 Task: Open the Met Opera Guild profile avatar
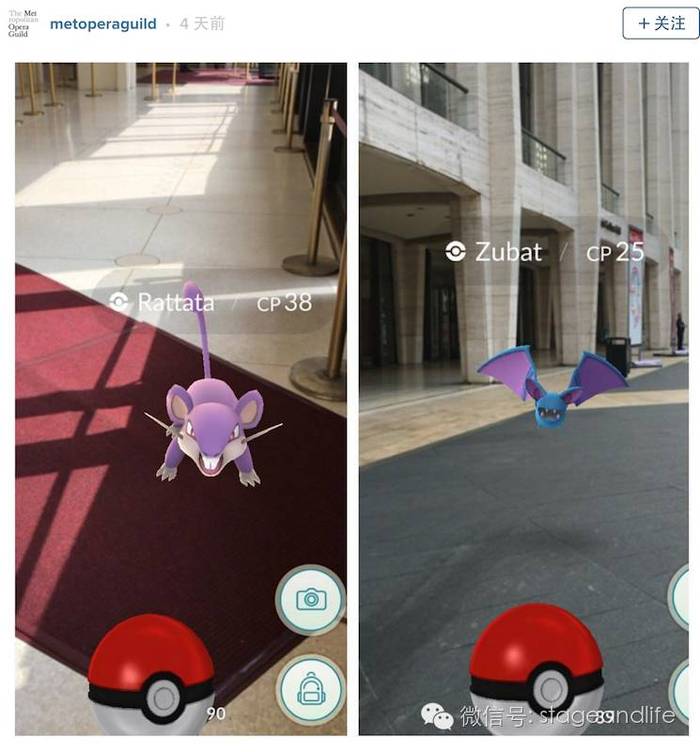tap(21, 23)
